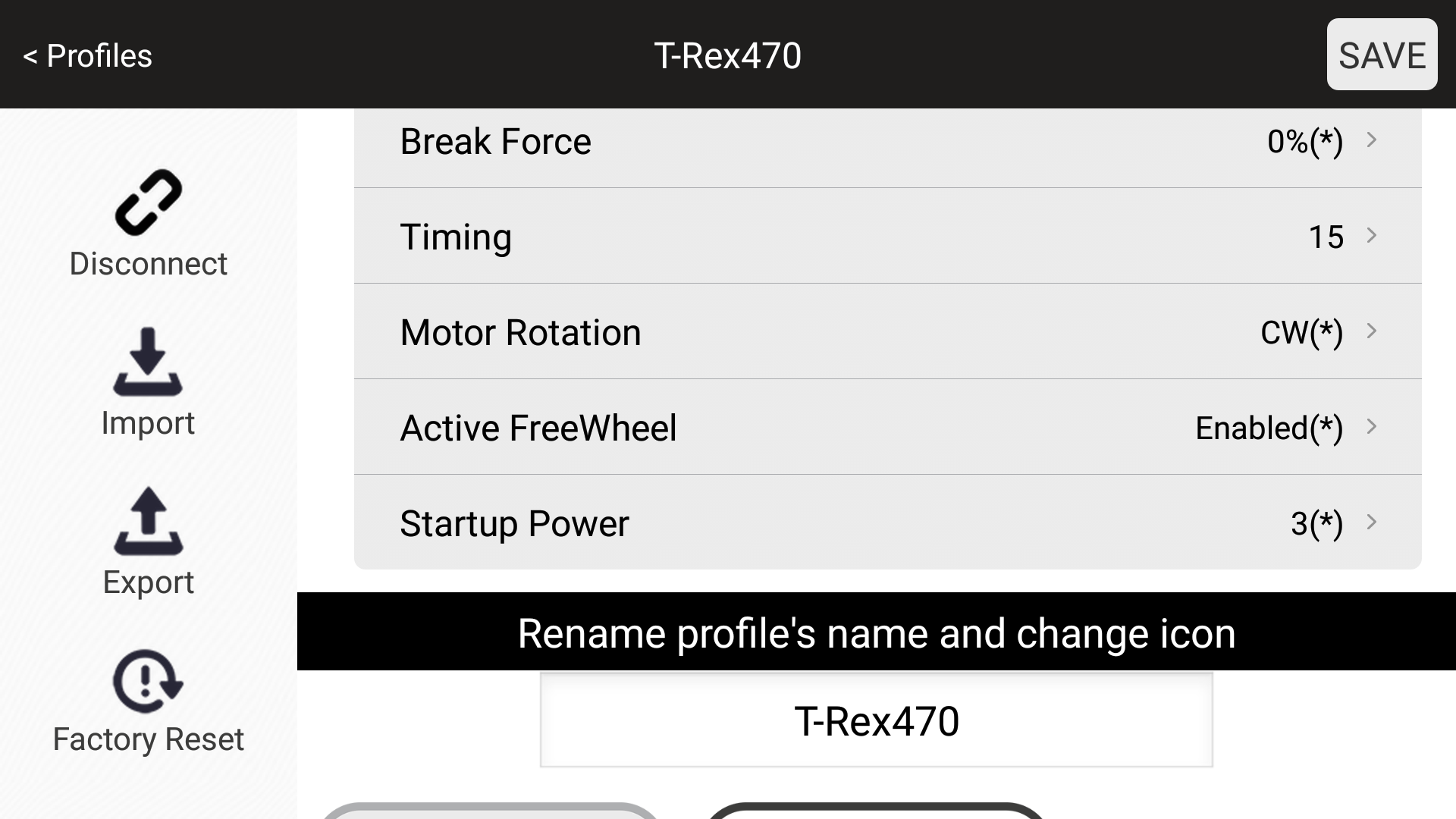Image resolution: width=1456 pixels, height=819 pixels.
Task: Open Active FreeWheel setting
Action: 887,428
